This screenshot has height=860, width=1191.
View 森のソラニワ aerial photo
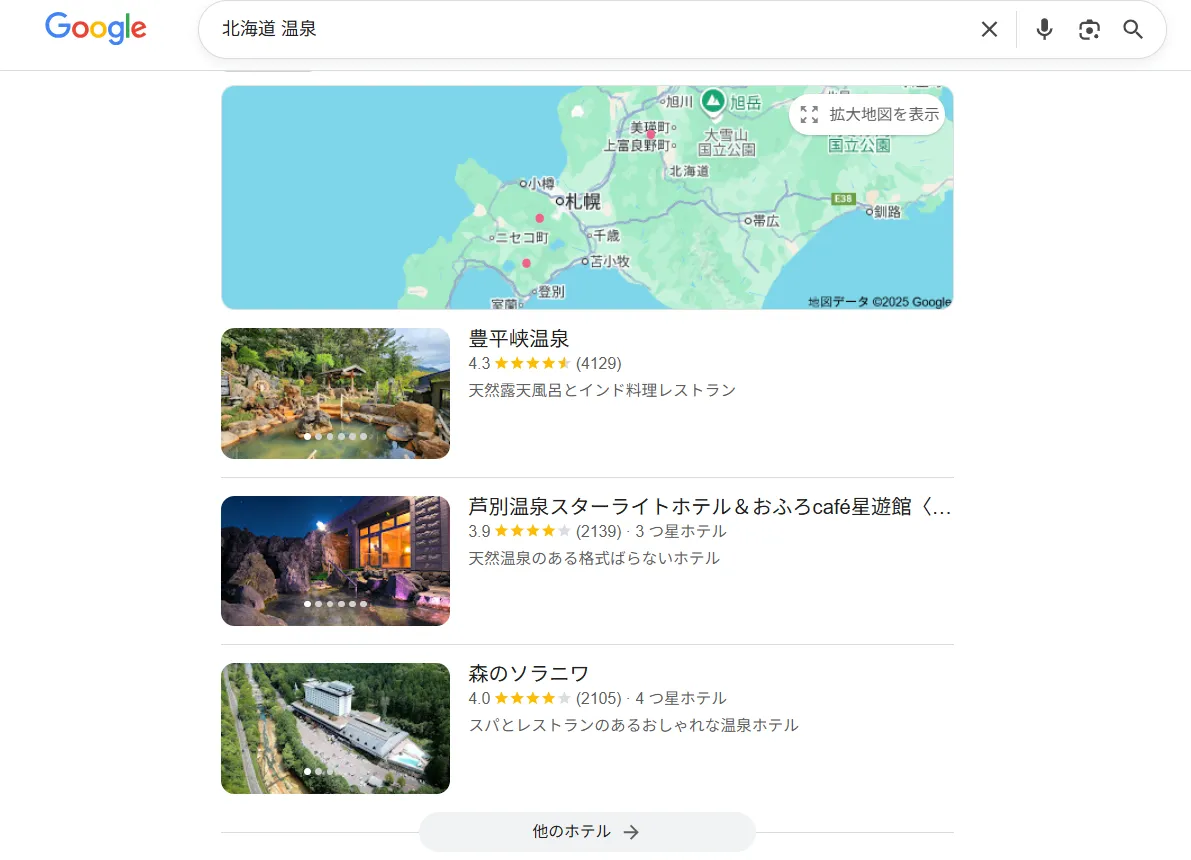coord(335,728)
